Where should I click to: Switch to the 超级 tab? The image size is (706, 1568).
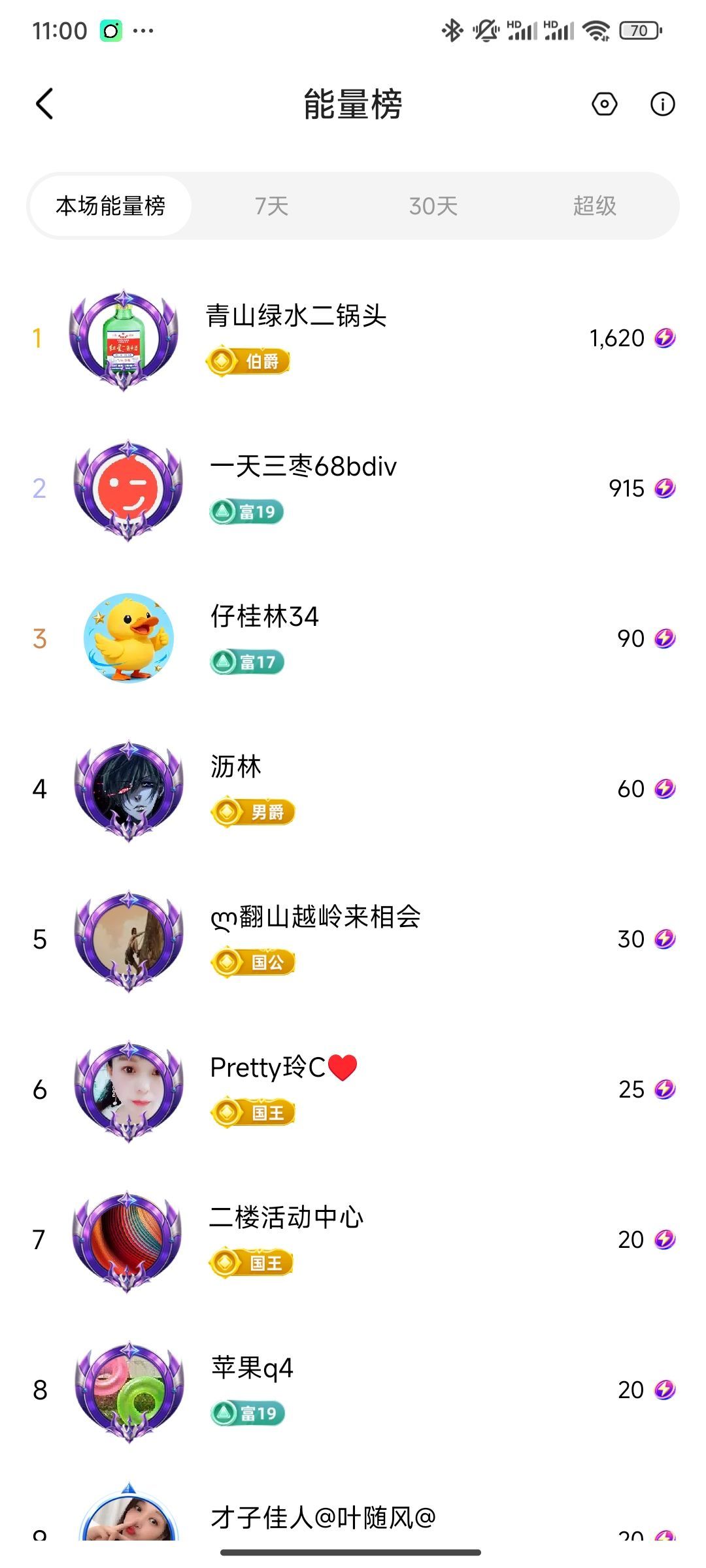[x=594, y=206]
